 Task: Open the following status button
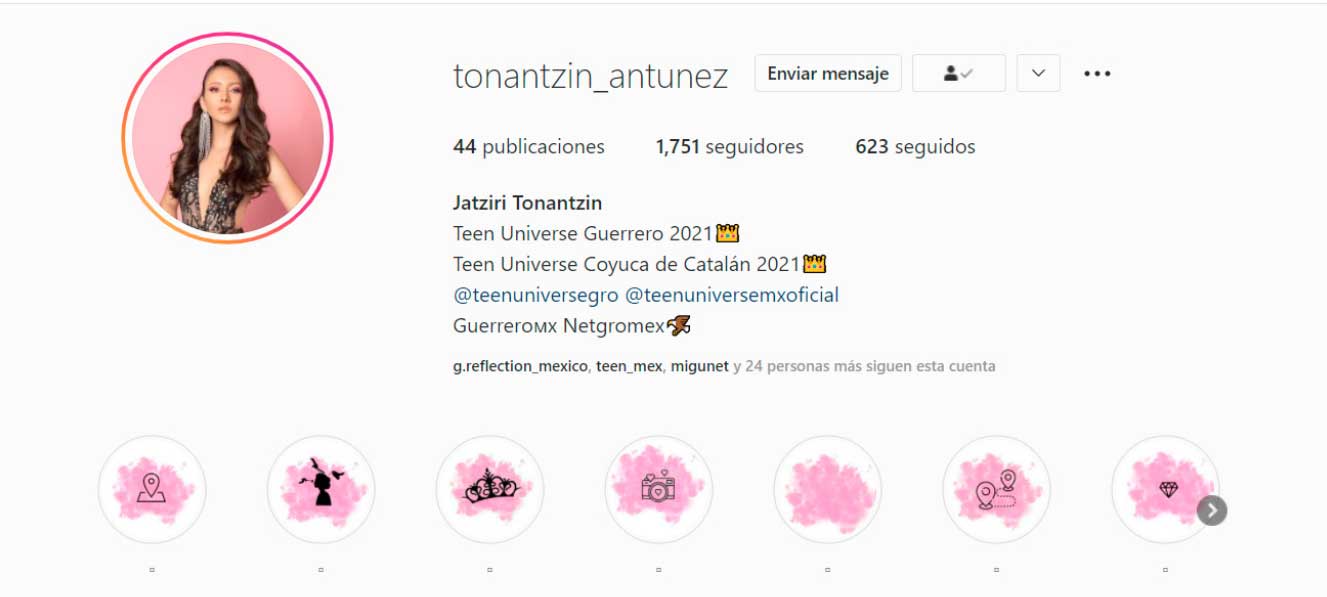958,73
